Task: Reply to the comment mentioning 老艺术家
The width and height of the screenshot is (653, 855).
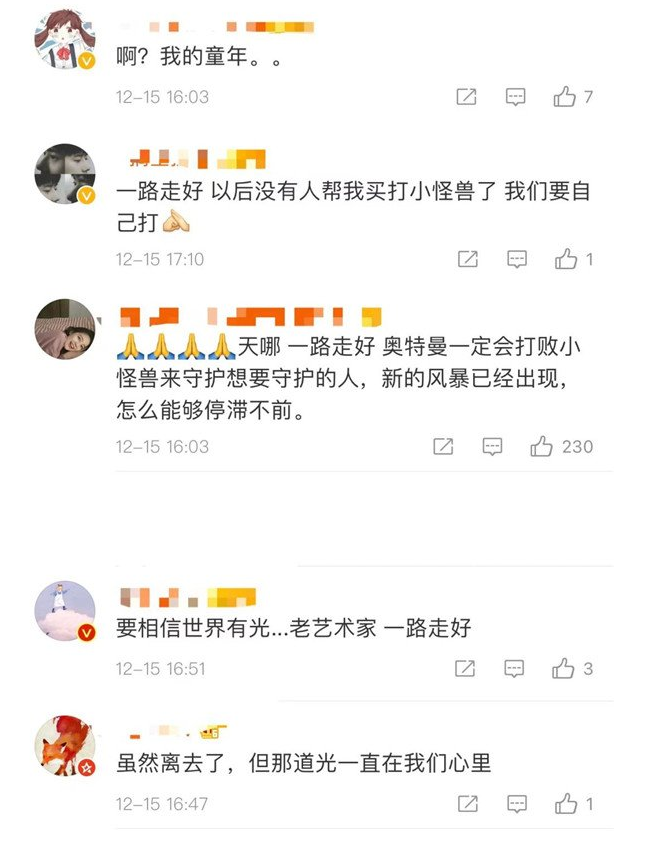Action: click(x=515, y=668)
